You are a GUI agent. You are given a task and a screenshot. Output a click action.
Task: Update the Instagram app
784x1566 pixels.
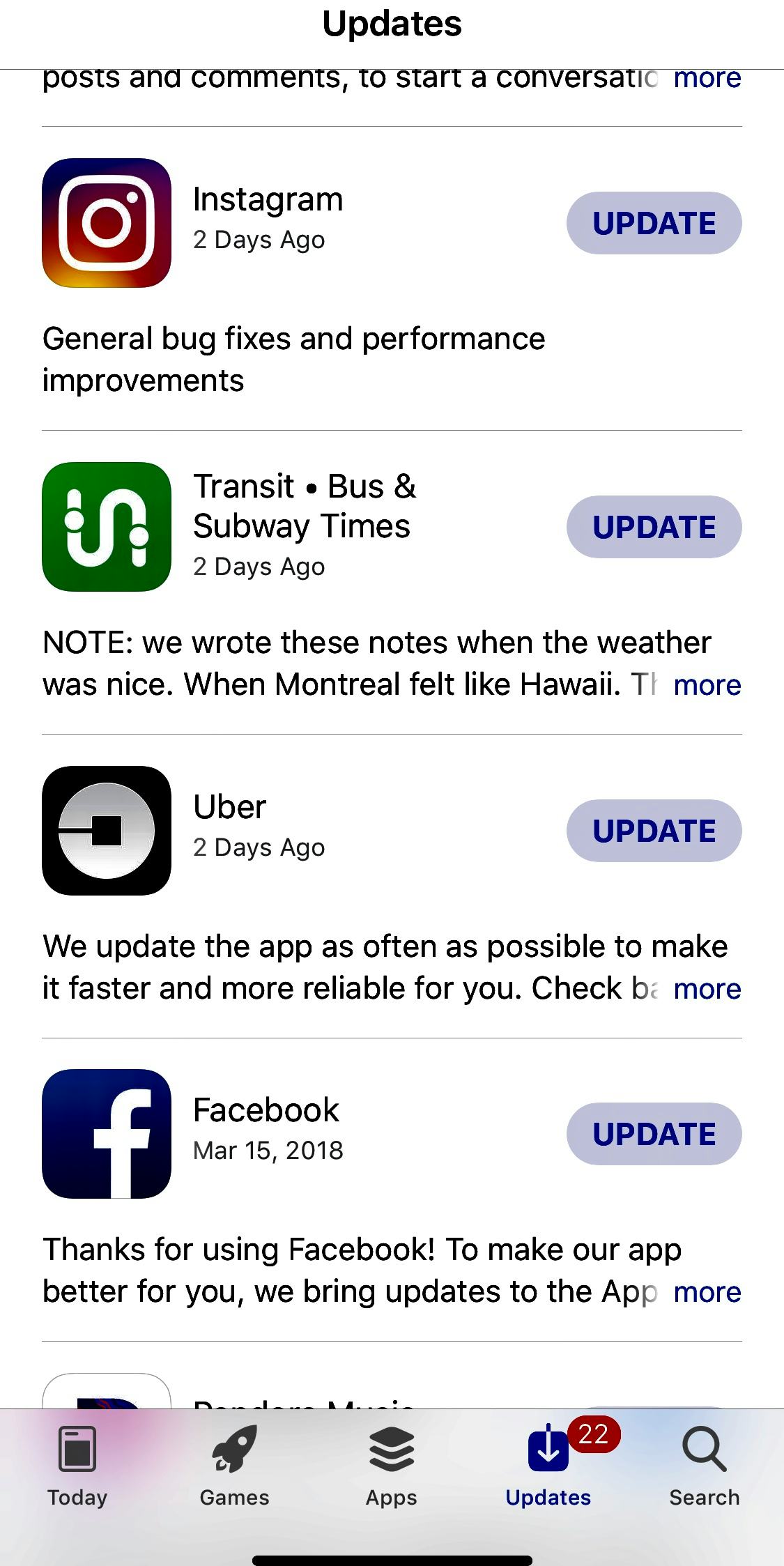654,223
